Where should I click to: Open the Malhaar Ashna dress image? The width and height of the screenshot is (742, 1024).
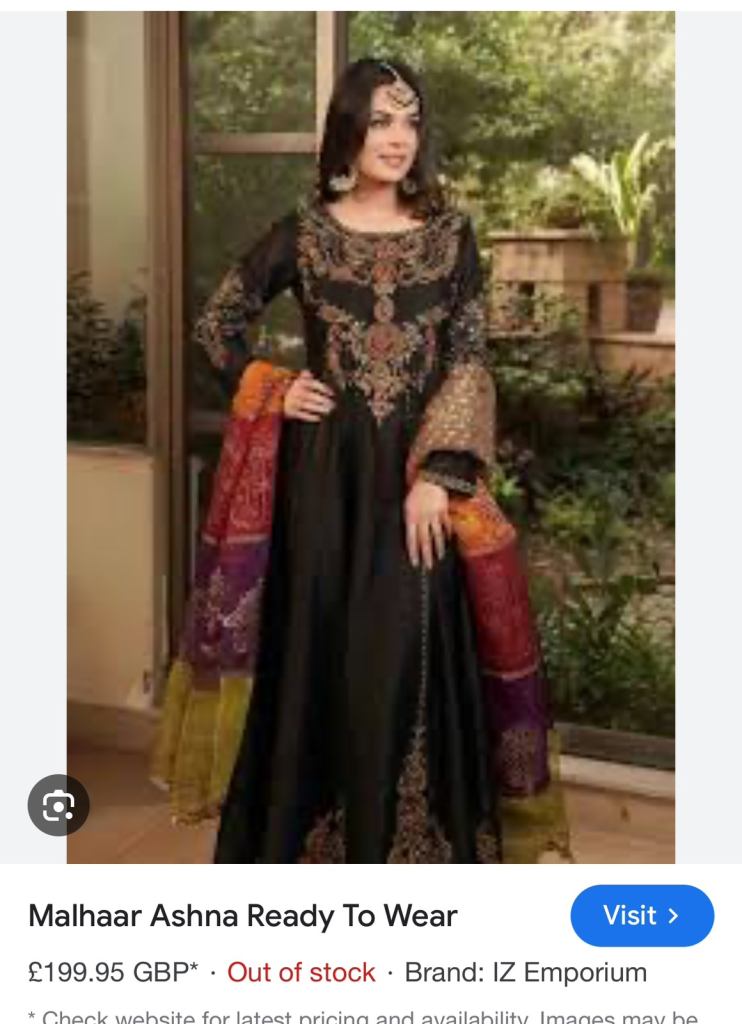(x=371, y=437)
